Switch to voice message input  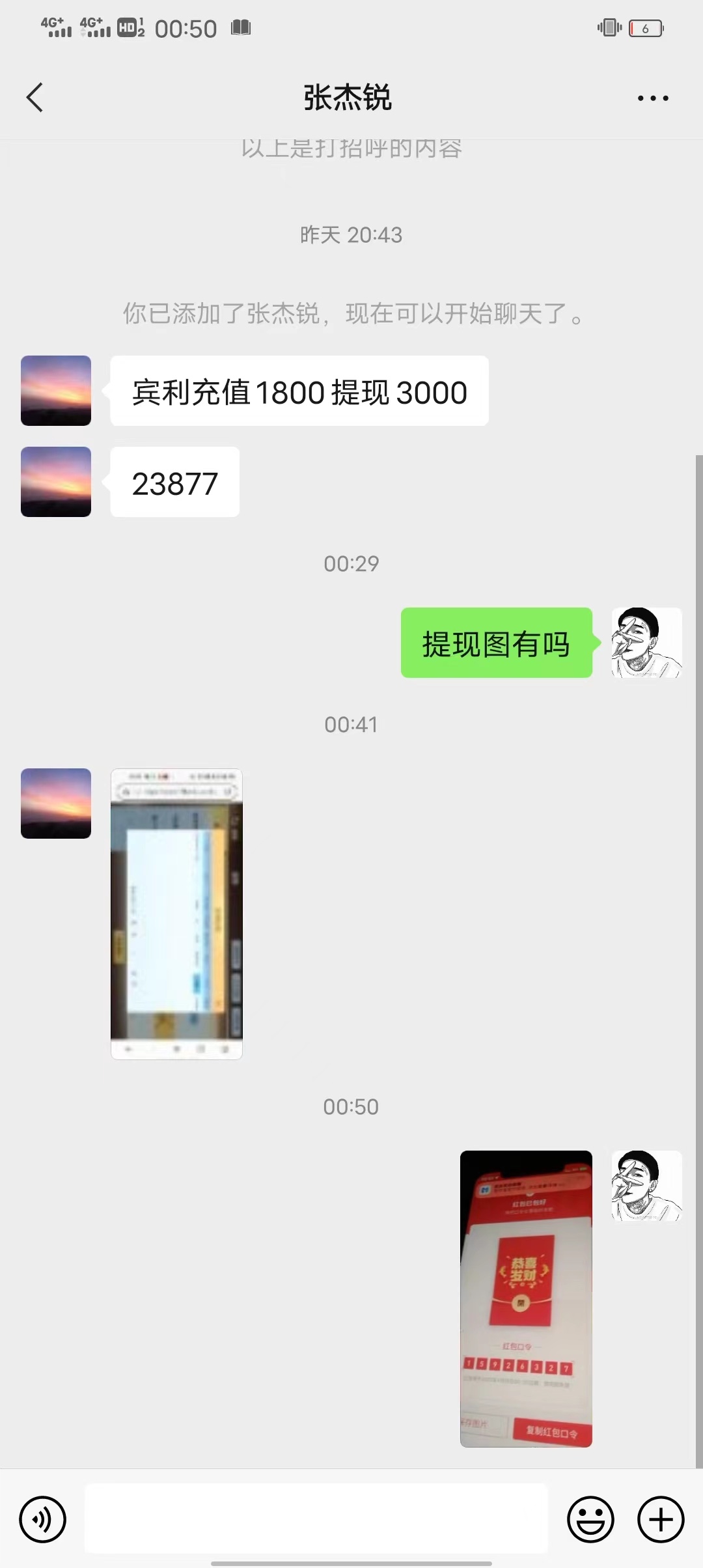pyautogui.click(x=43, y=1519)
